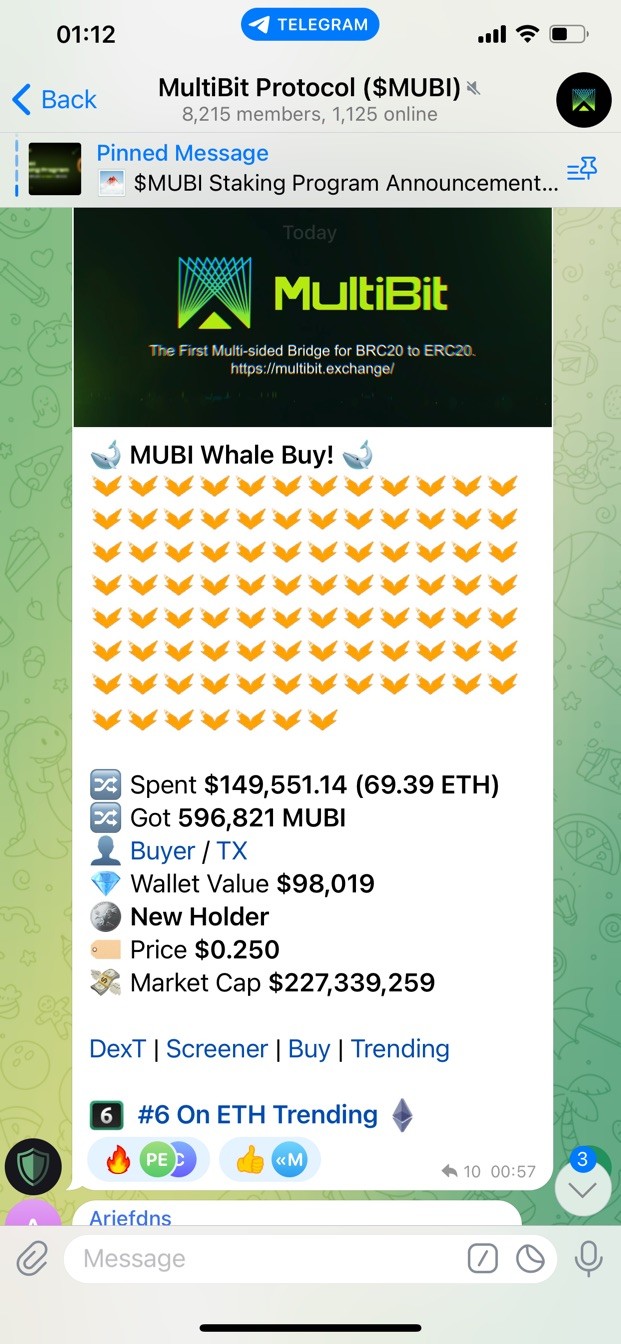This screenshot has width=621, height=1344.
Task: Attach a file with the paperclip
Action: click(32, 1259)
